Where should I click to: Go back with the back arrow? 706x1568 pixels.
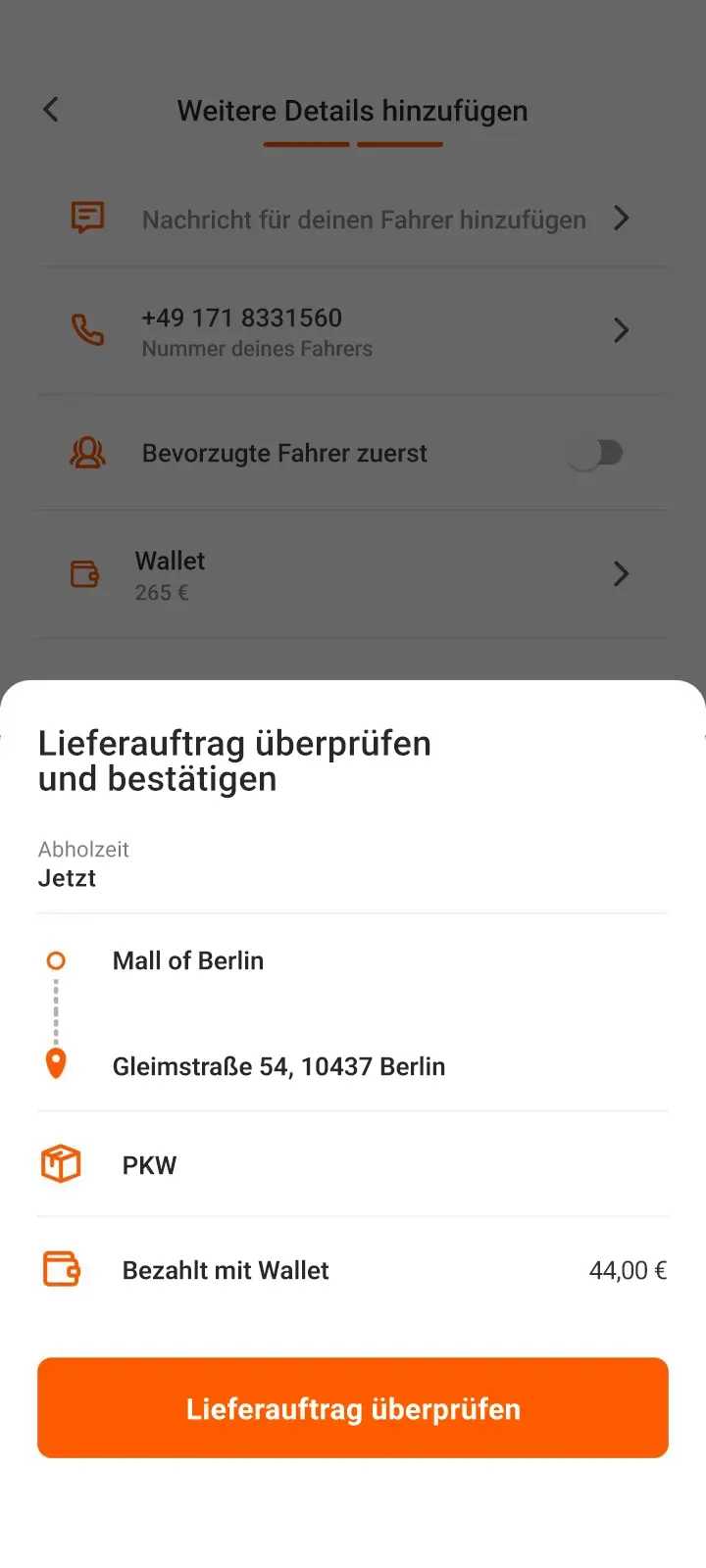(x=50, y=110)
